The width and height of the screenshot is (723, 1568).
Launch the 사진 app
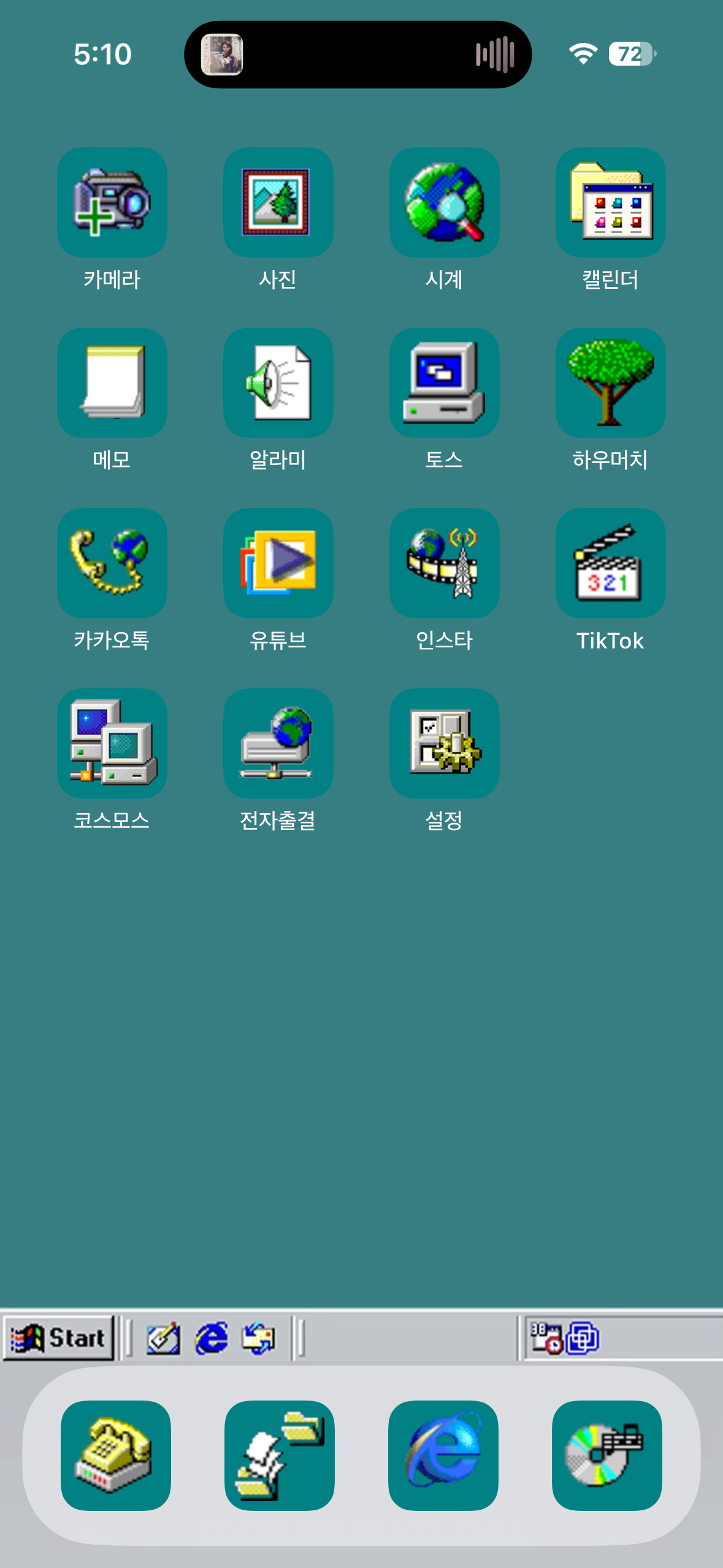pos(278,202)
